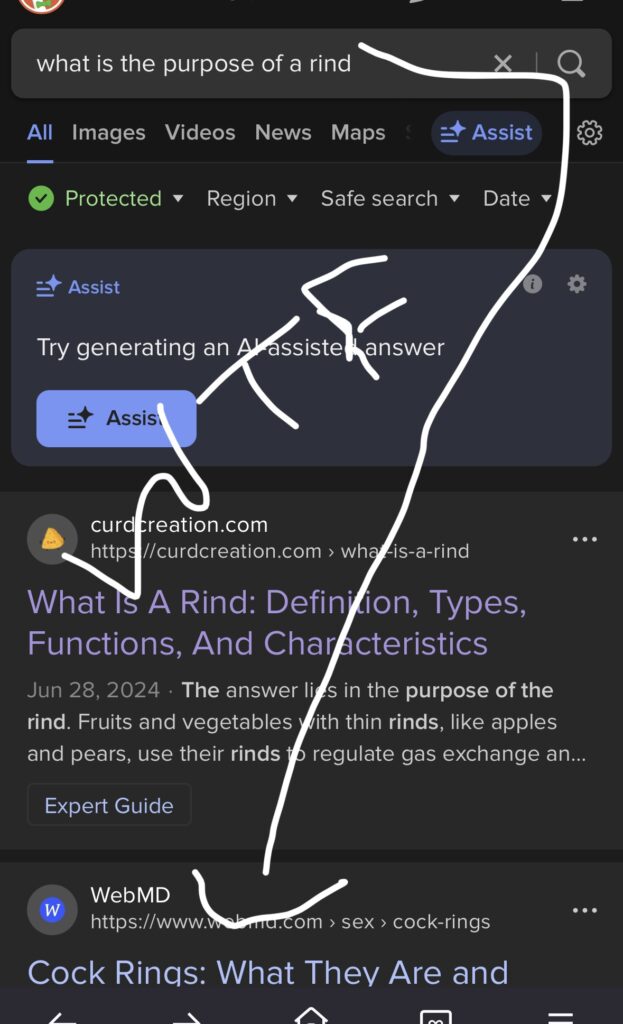Viewport: 623px width, 1024px height.
Task: Expand the Region dropdown
Action: tap(252, 199)
